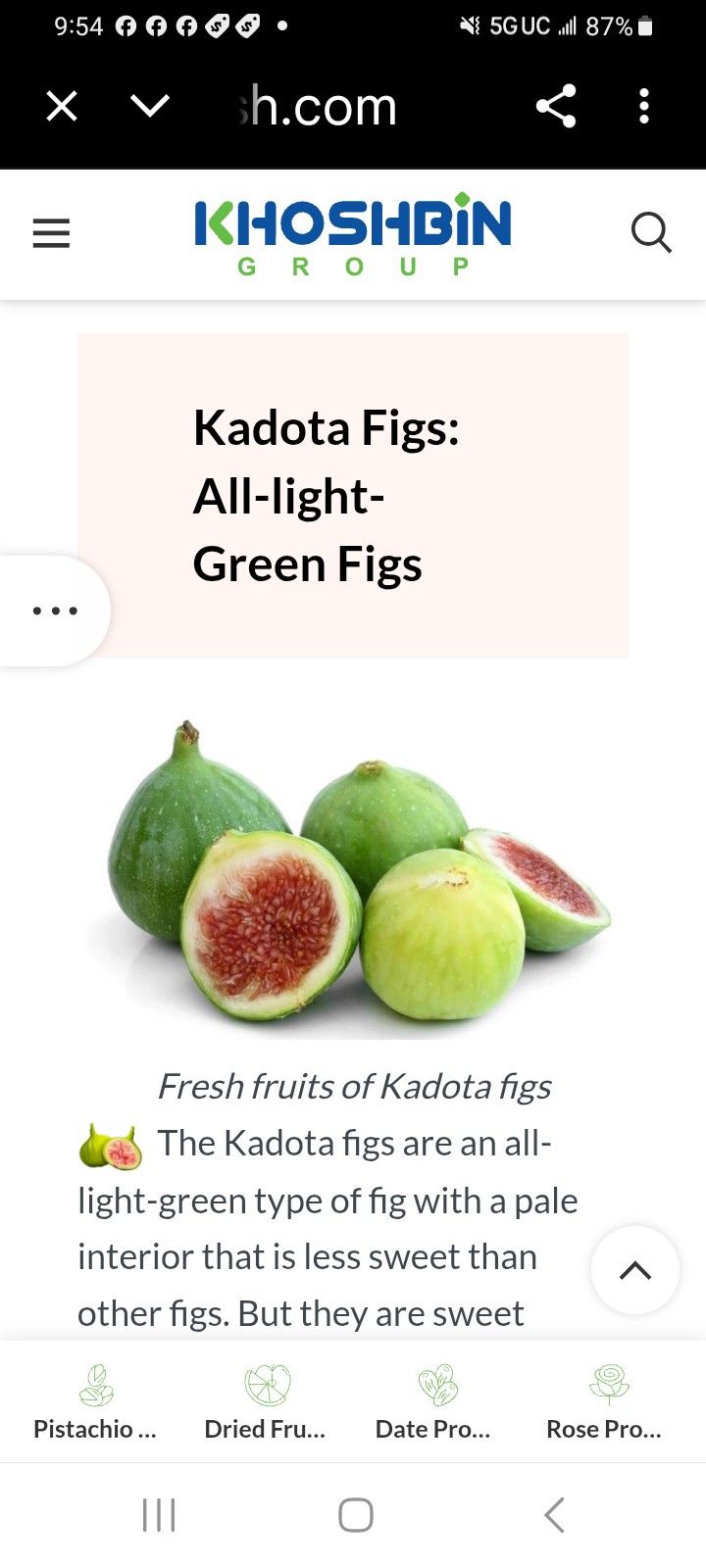The image size is (706, 1568).
Task: Go to the Dried Fruits section
Action: pos(266,1402)
